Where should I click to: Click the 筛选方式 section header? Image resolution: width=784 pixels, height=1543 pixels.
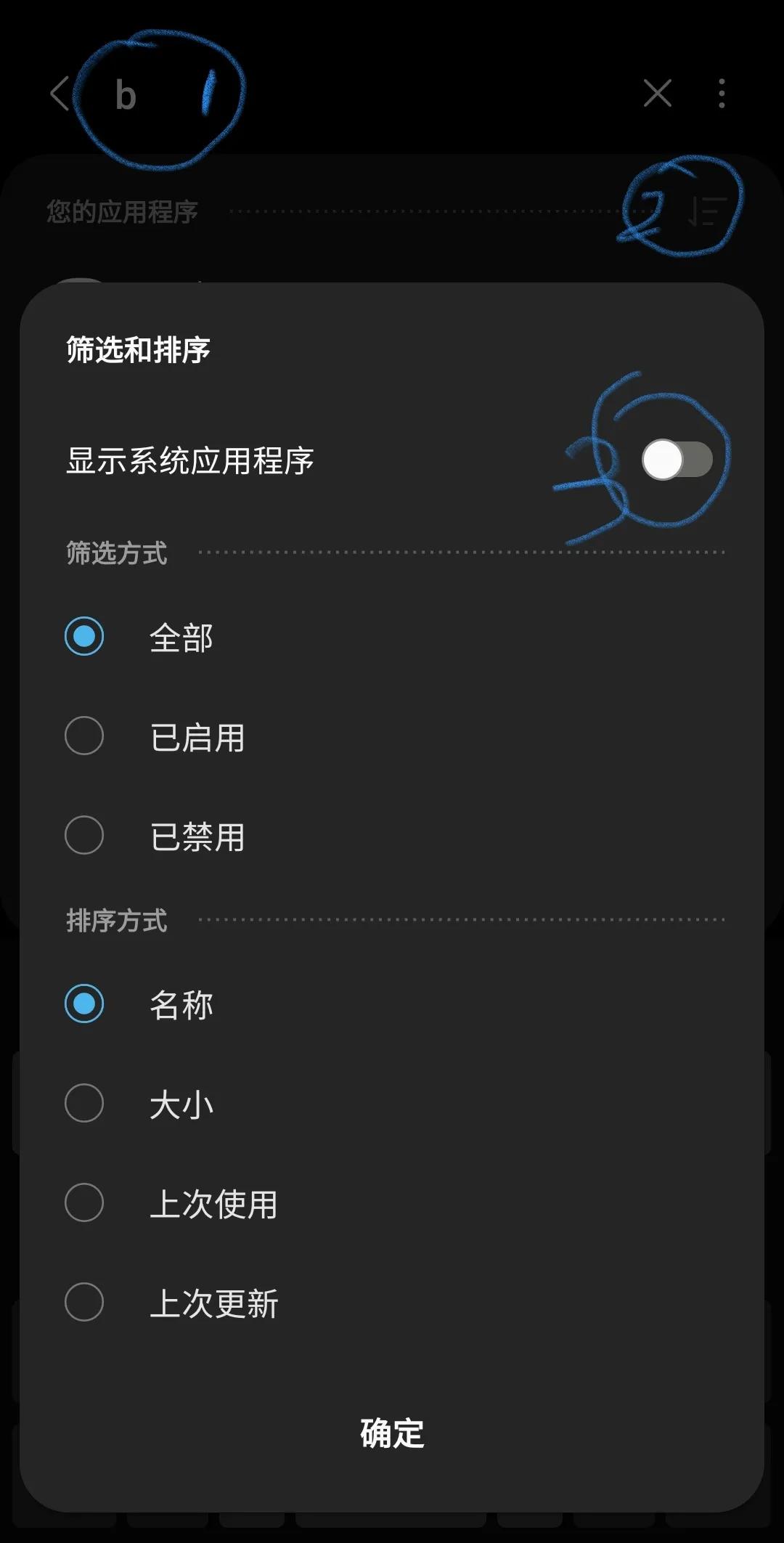point(115,553)
